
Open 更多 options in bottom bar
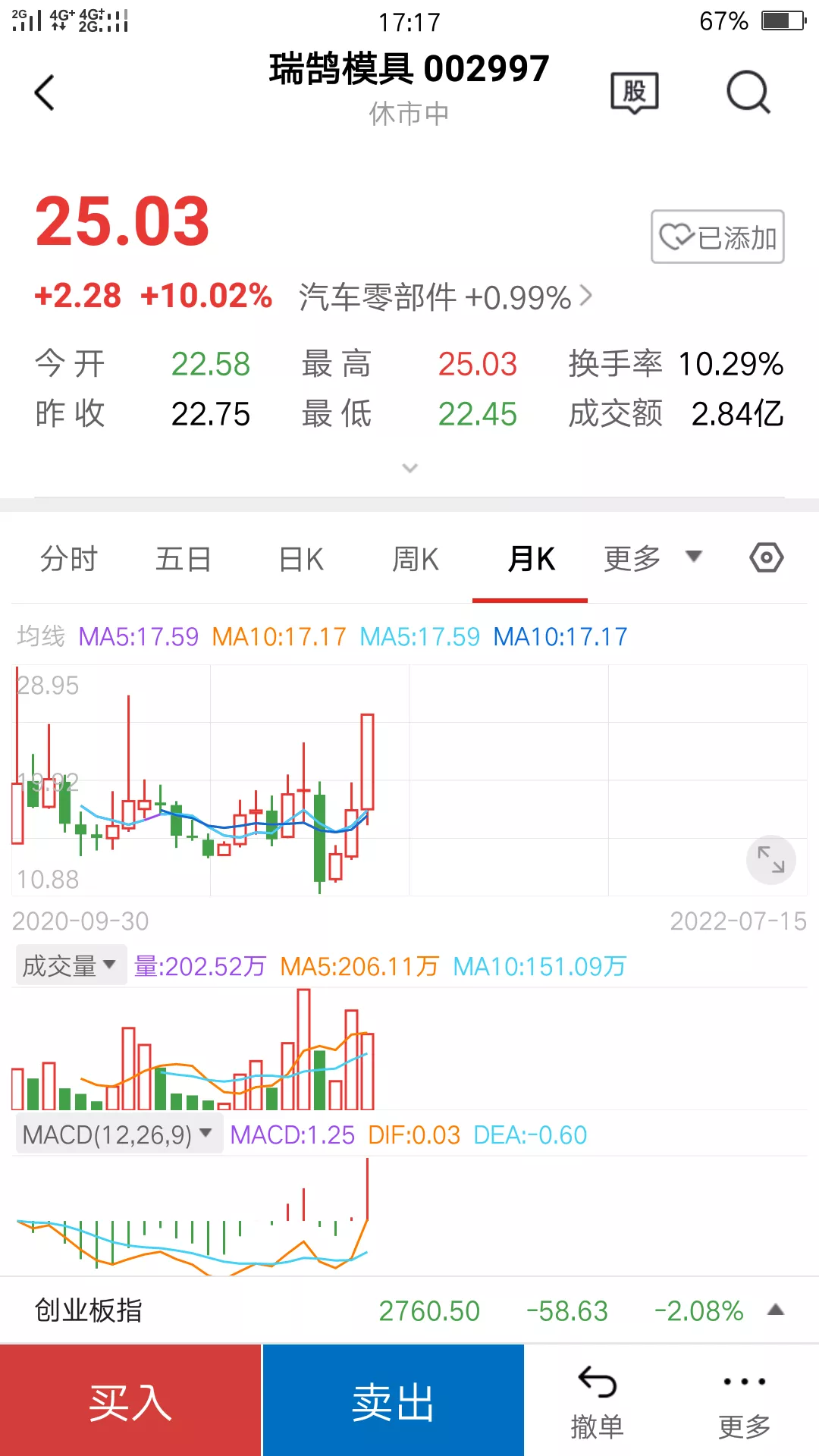[x=745, y=1403]
